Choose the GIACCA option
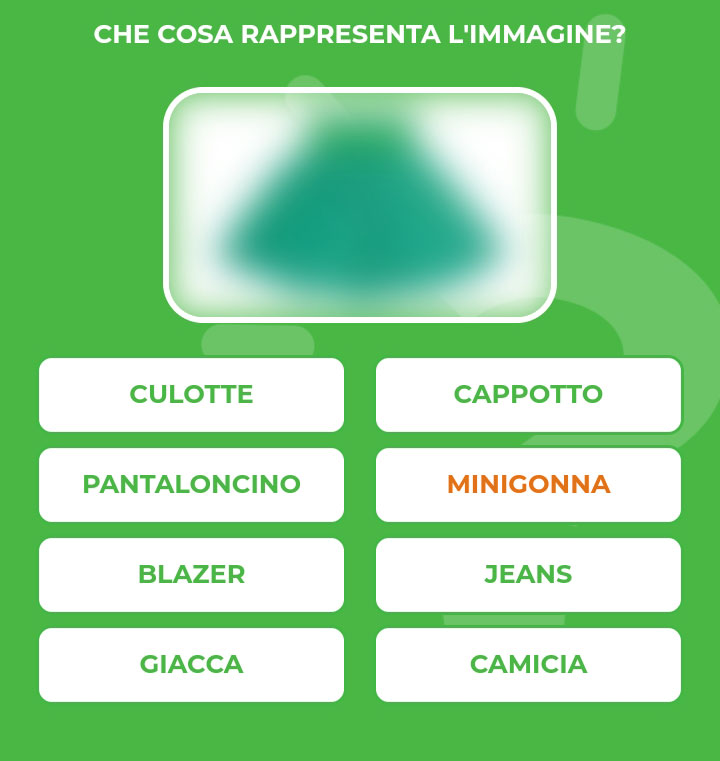Viewport: 720px width, 761px height. 191,665
